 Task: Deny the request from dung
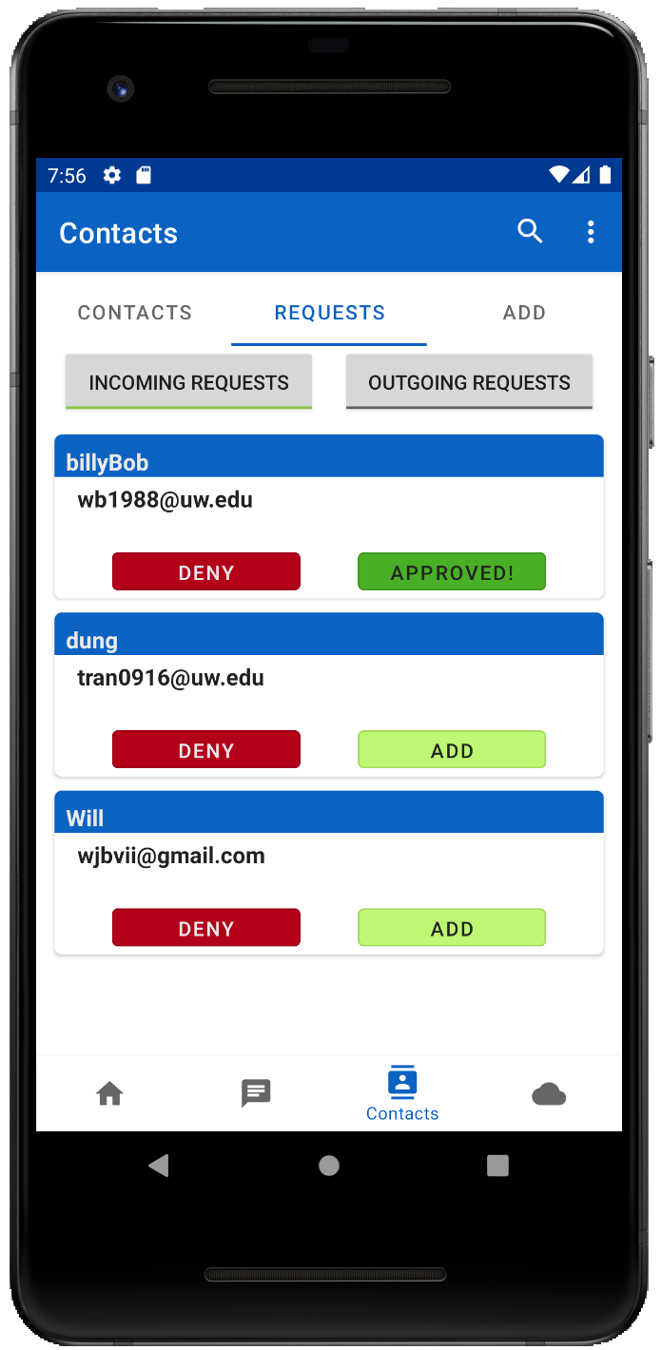206,750
